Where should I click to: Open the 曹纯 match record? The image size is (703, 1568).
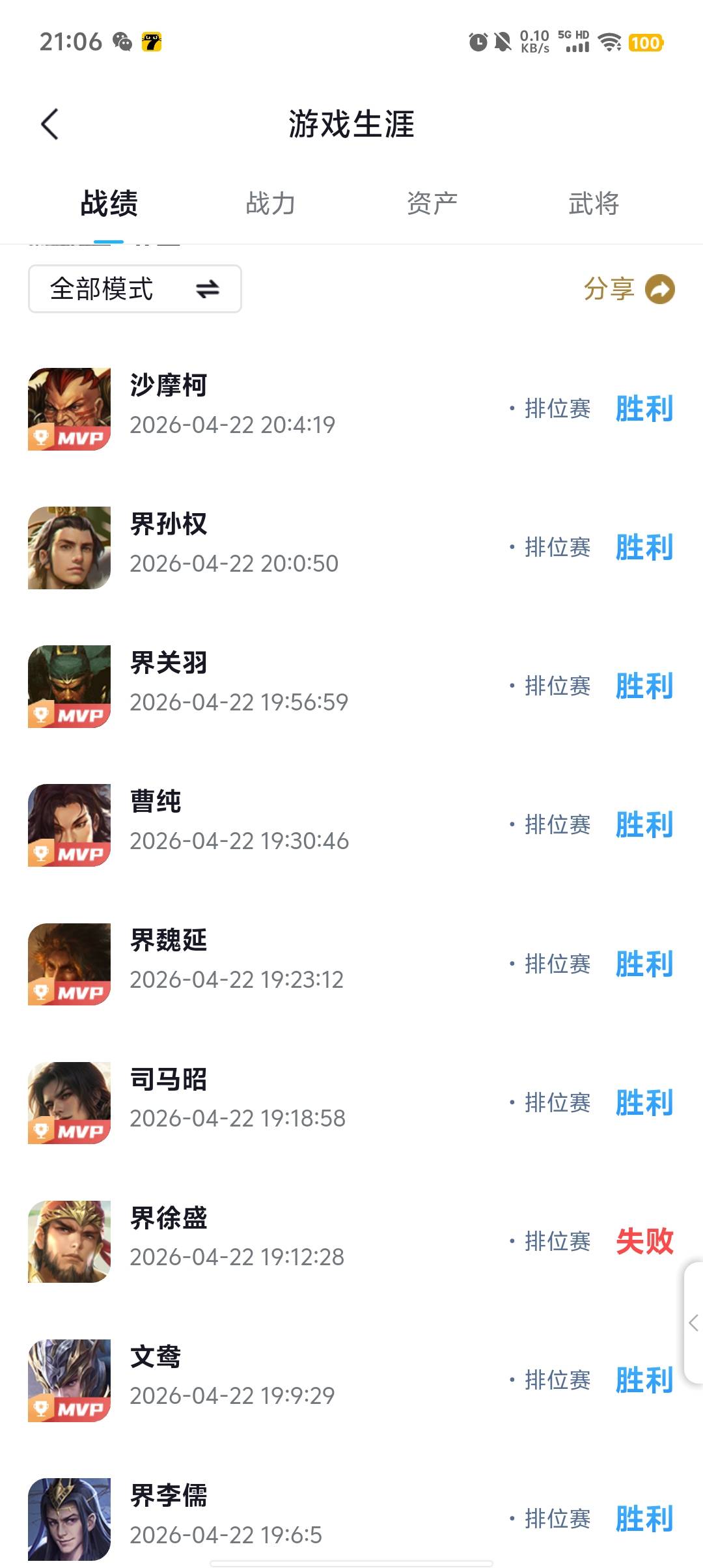pyautogui.click(x=351, y=825)
